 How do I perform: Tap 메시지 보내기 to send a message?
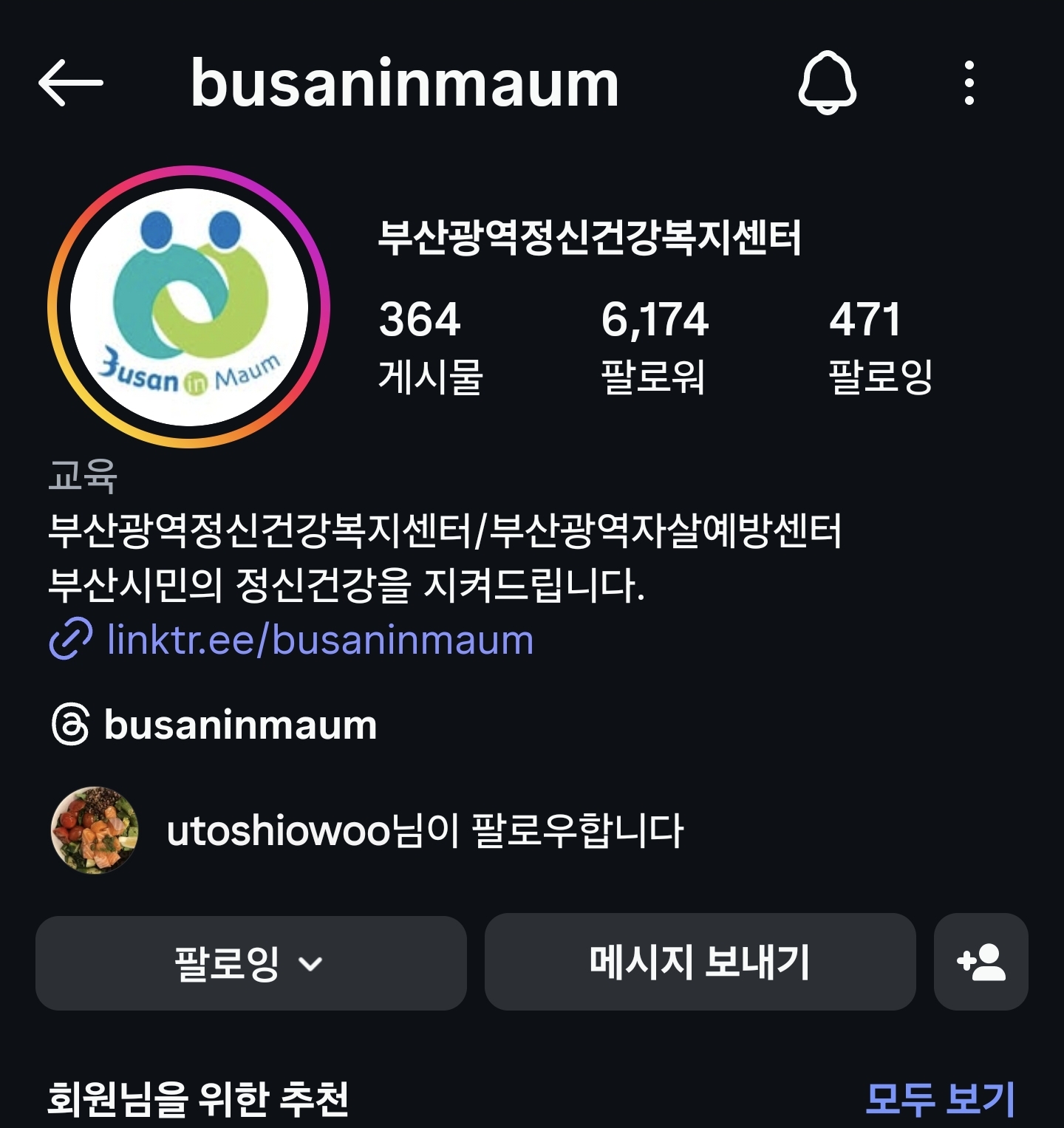[x=700, y=962]
